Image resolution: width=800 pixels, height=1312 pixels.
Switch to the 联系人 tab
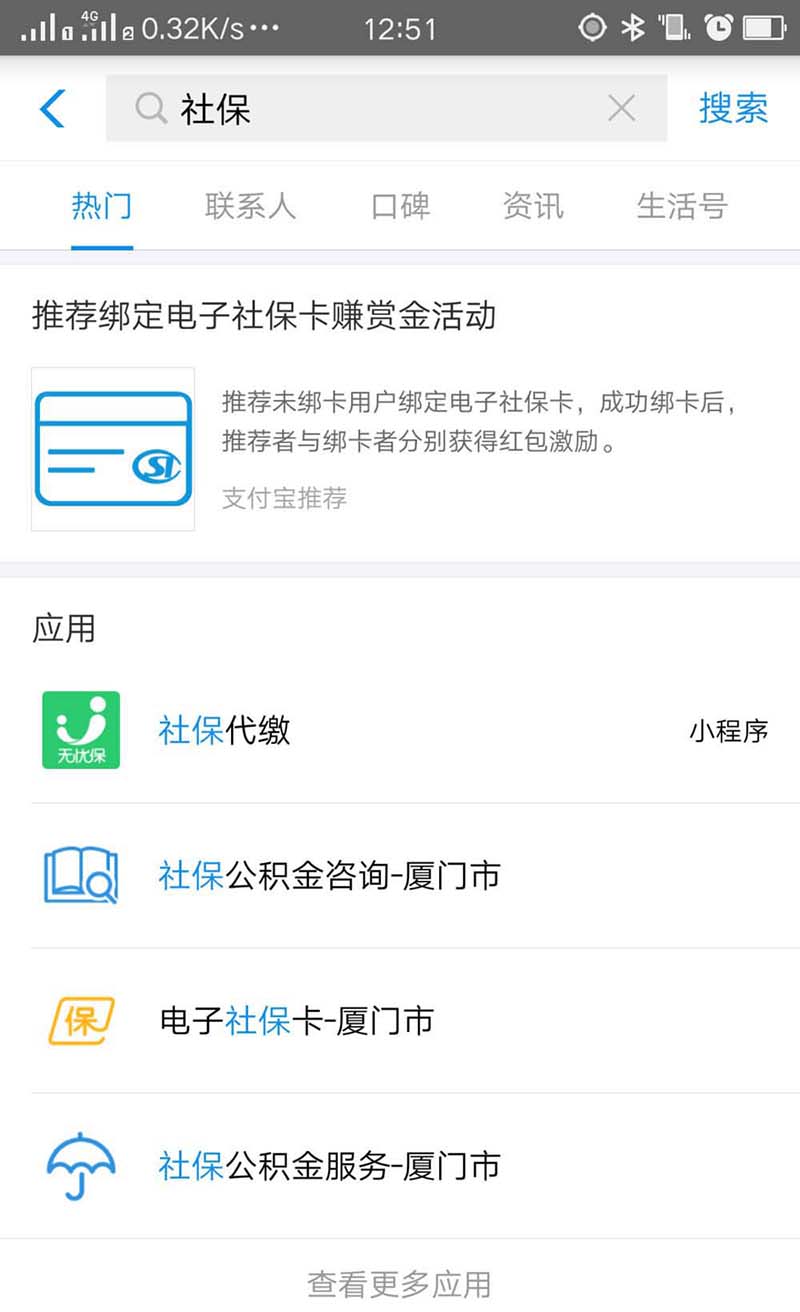coord(250,207)
